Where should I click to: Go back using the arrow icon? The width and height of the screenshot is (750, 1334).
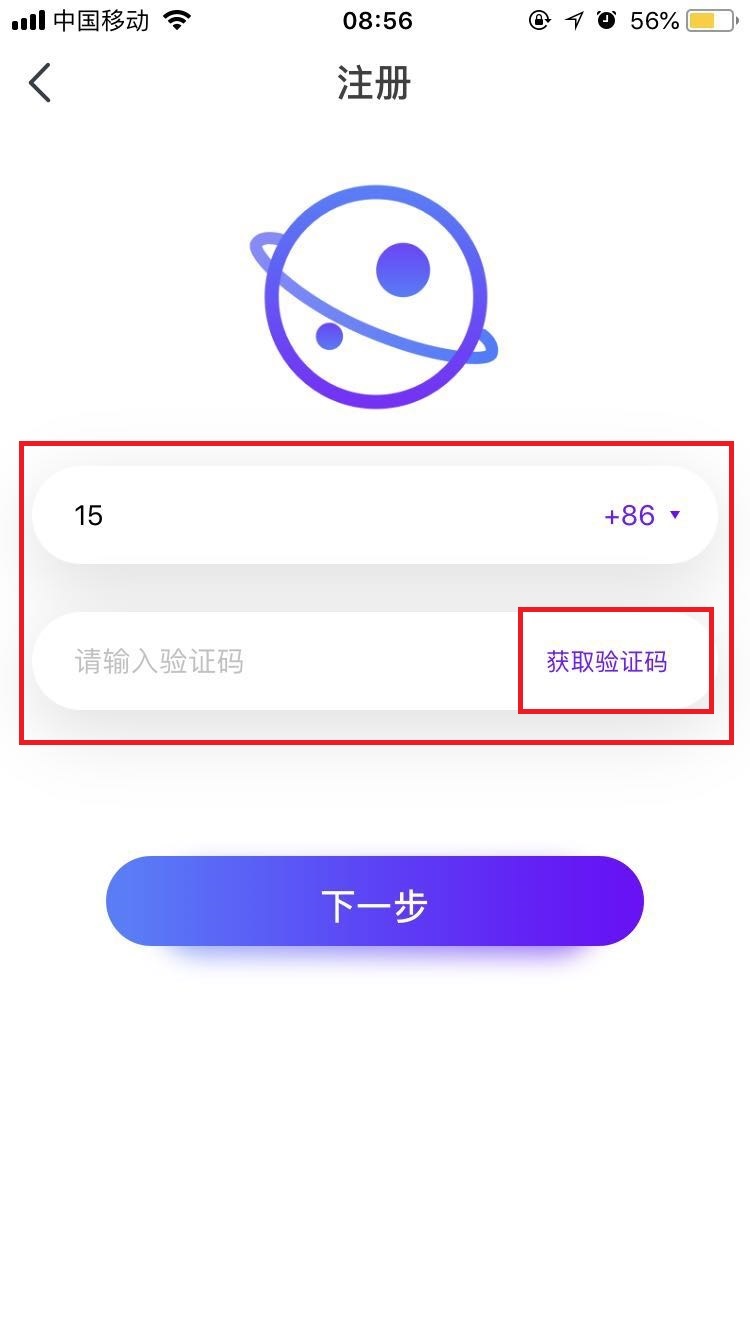point(40,83)
